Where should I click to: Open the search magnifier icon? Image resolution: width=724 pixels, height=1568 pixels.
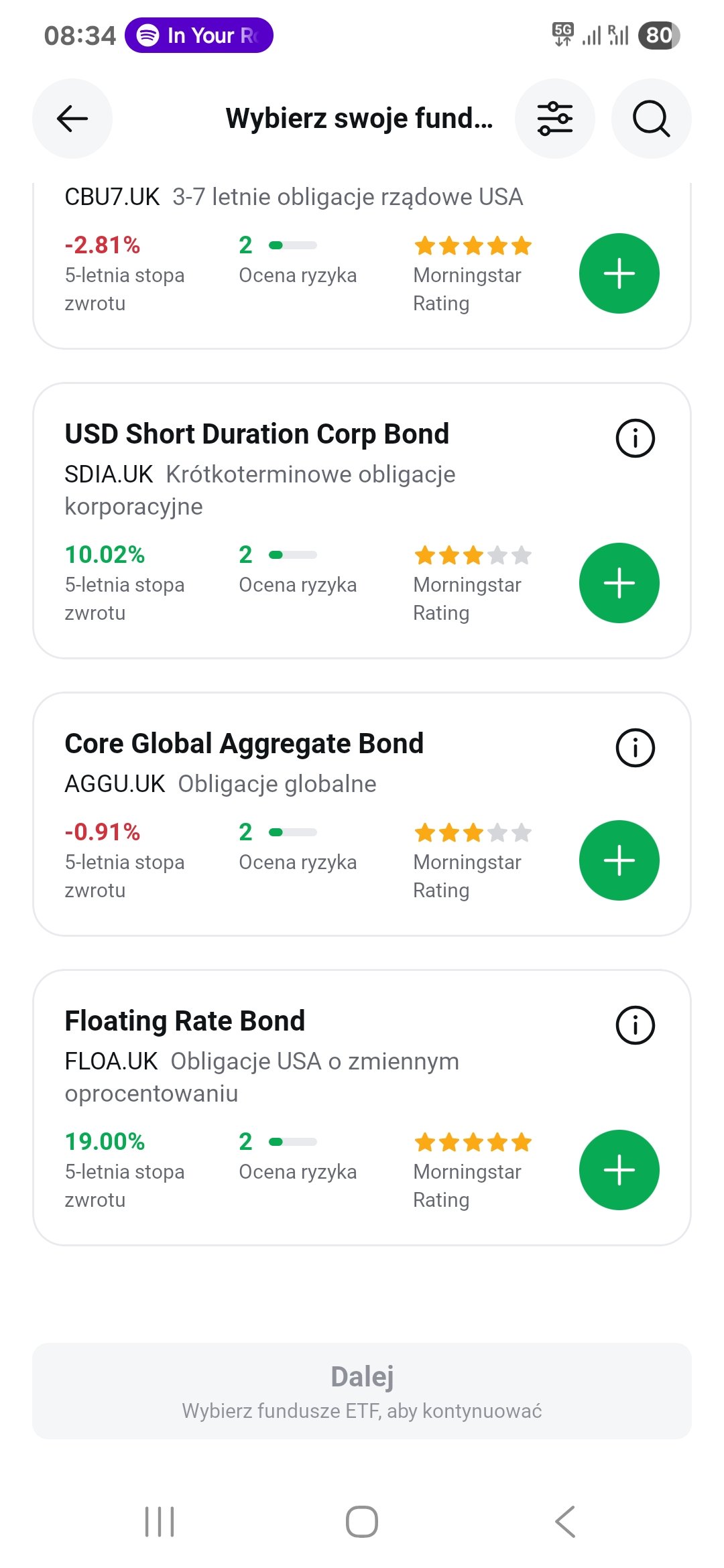click(x=651, y=119)
